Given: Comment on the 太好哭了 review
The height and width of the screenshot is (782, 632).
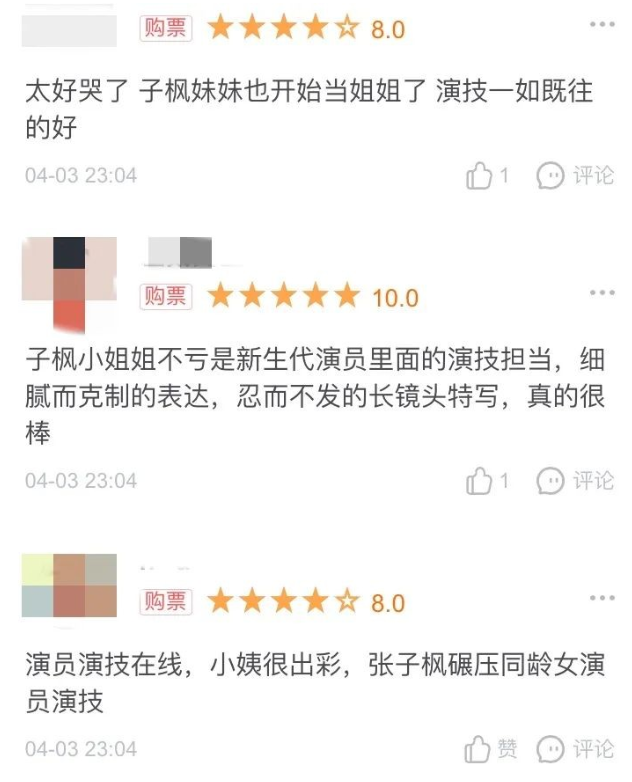Looking at the screenshot, I should [575, 176].
